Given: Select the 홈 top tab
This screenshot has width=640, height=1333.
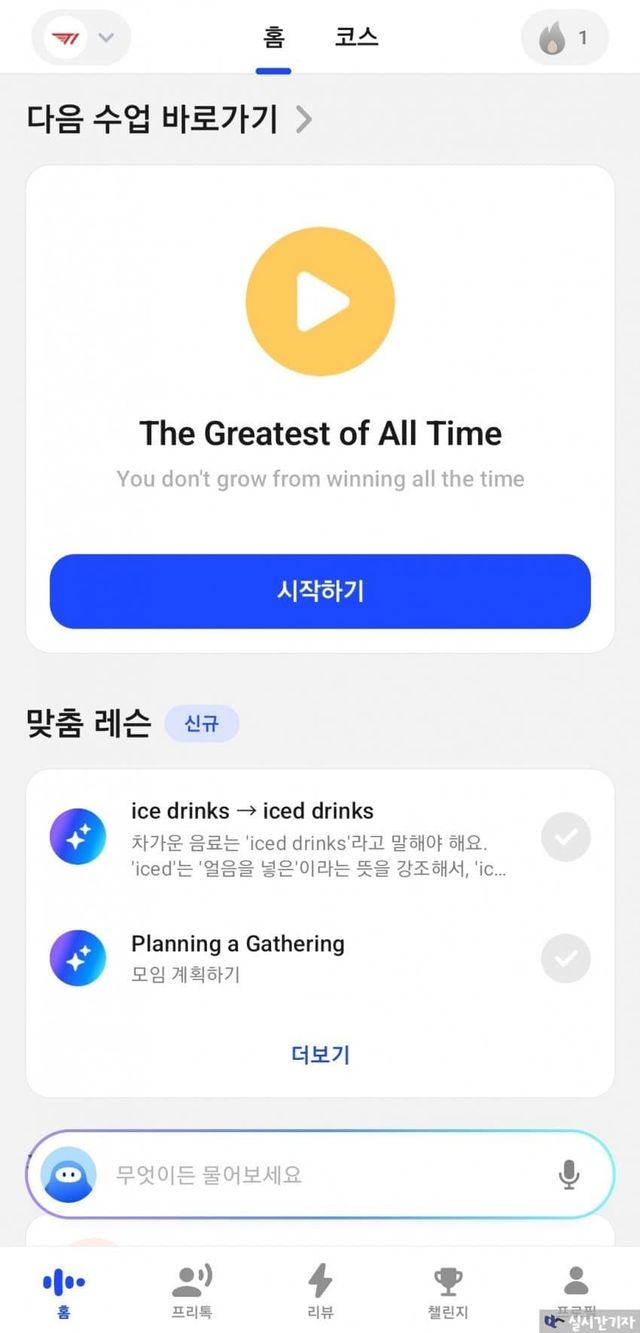Looking at the screenshot, I should pos(273,38).
